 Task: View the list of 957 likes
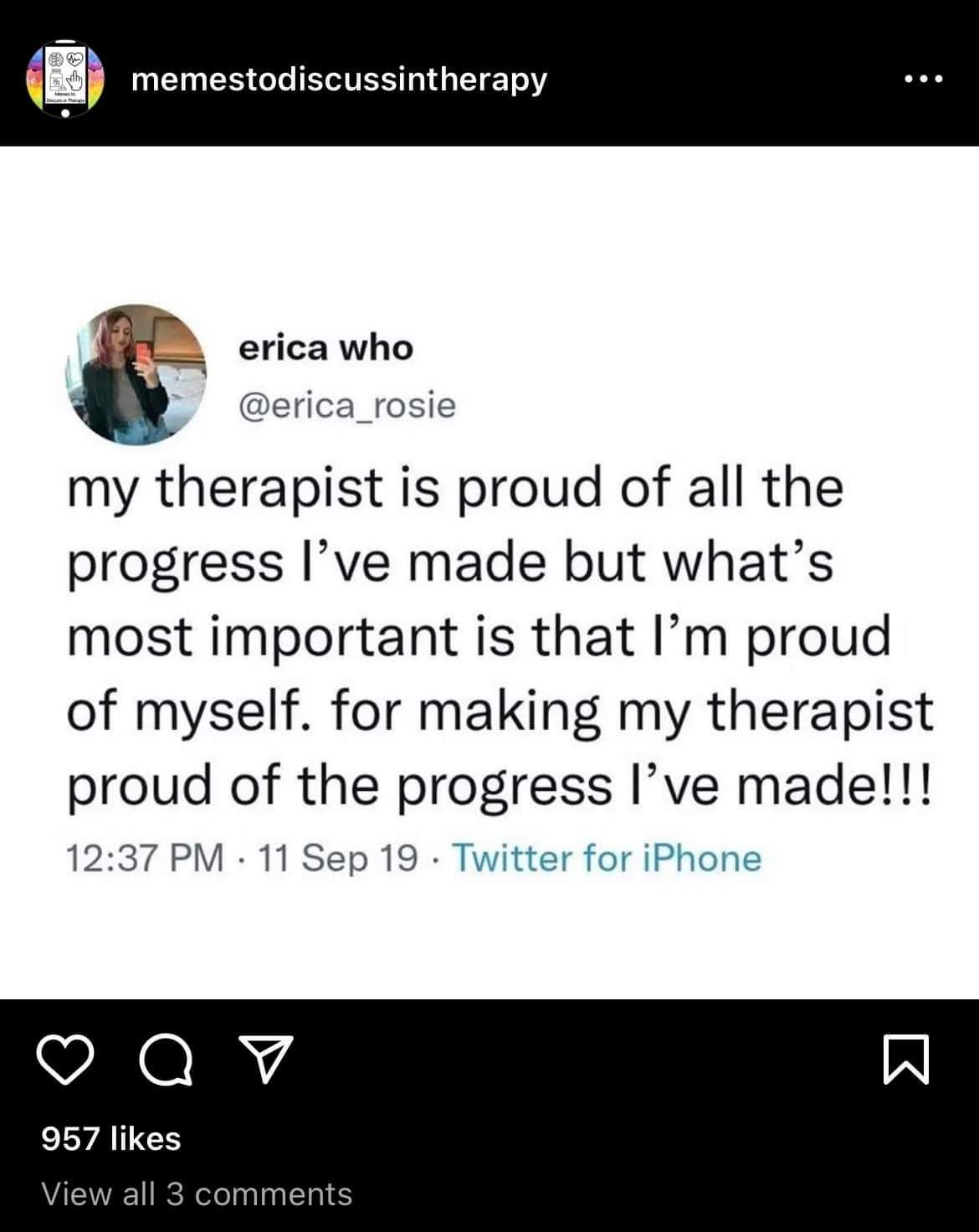point(111,1139)
